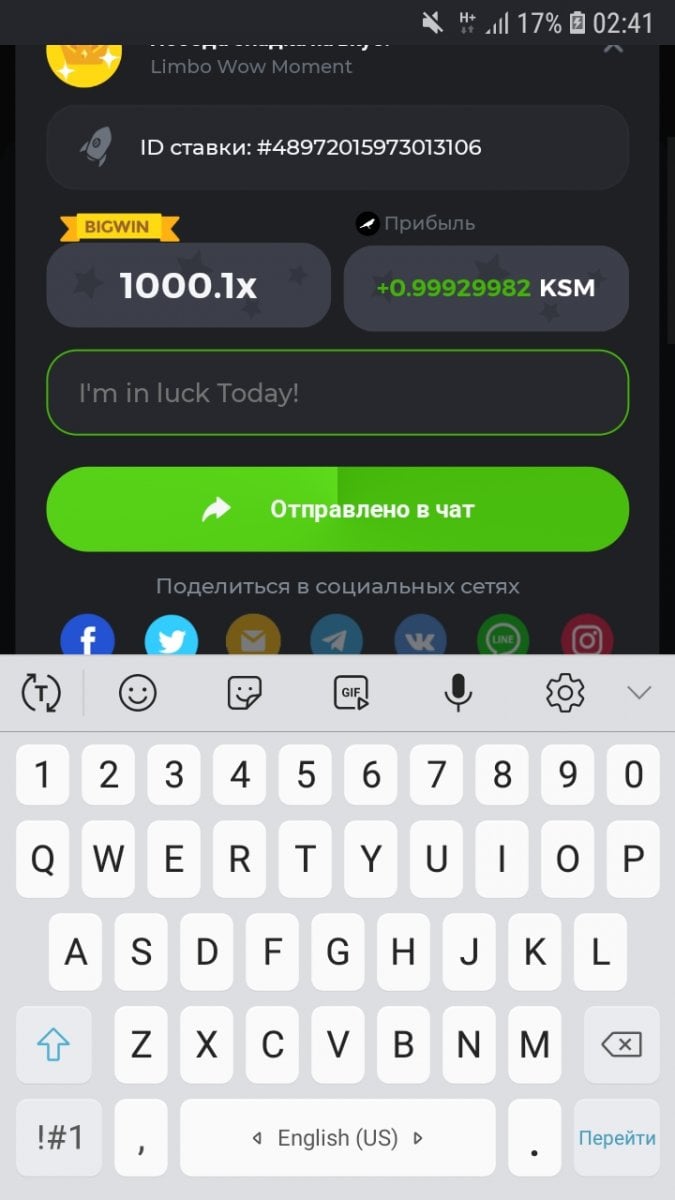This screenshot has height=1200, width=675.
Task: Start voice input with the microphone
Action: (x=458, y=692)
